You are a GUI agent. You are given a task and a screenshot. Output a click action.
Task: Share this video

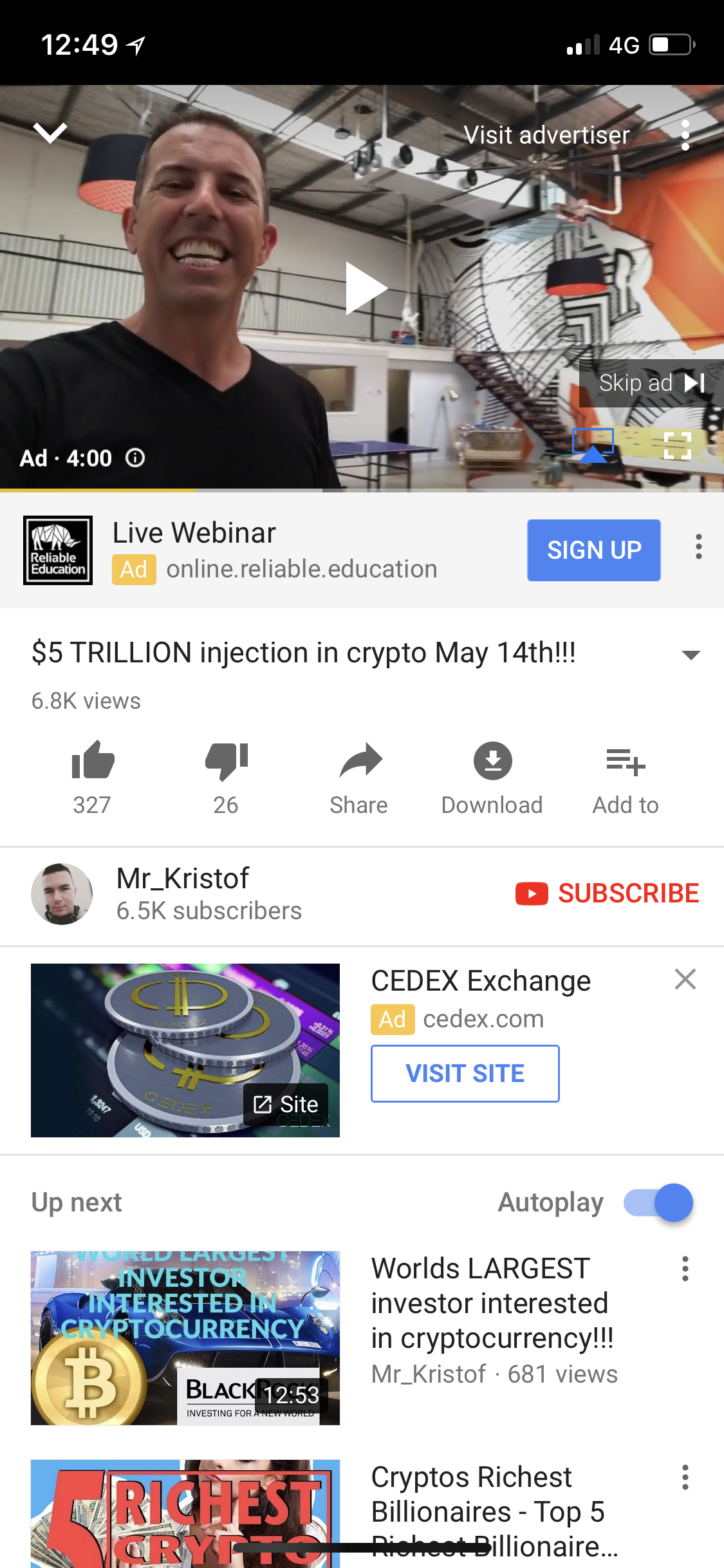tap(360, 761)
